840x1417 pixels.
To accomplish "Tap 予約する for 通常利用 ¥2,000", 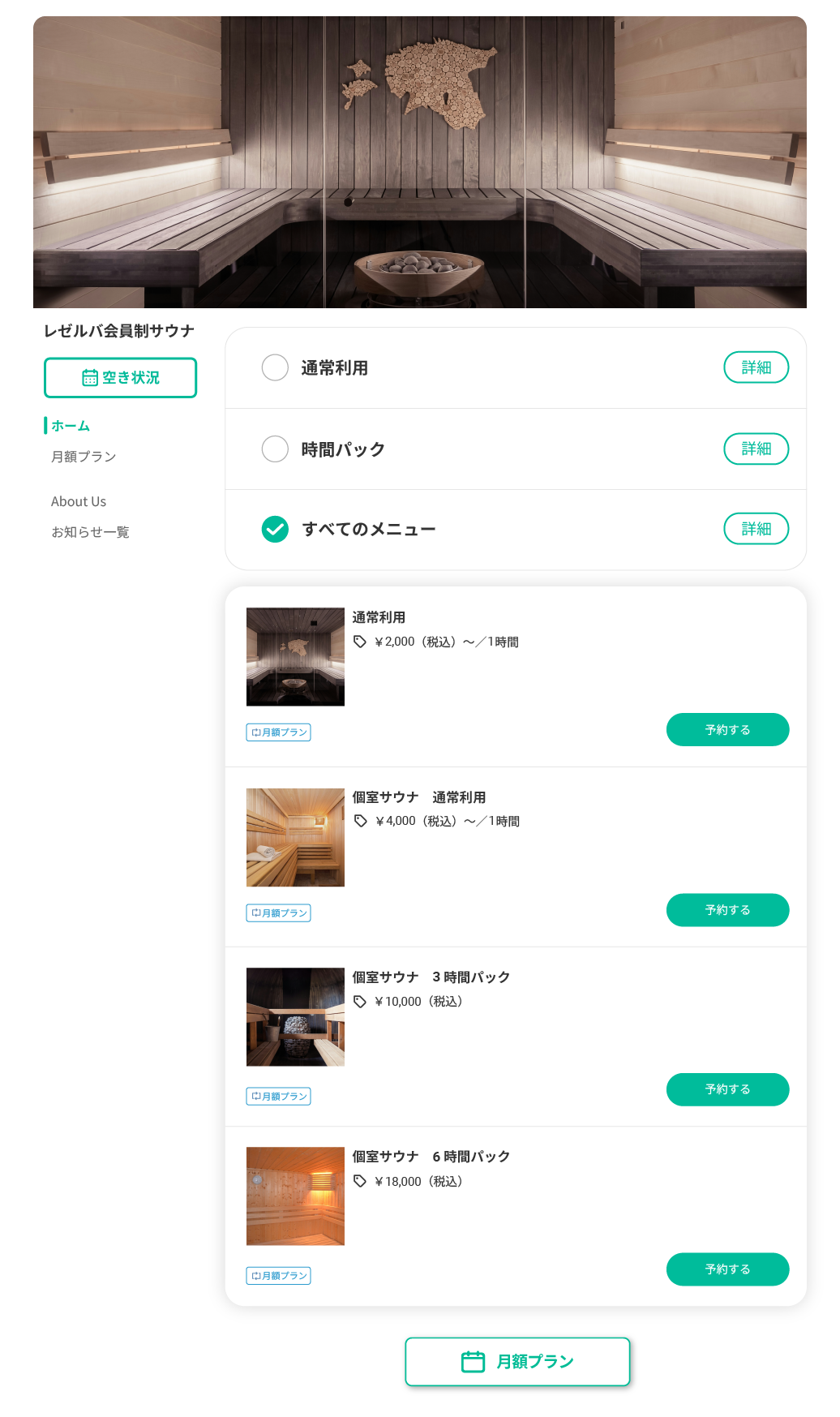I will [727, 730].
